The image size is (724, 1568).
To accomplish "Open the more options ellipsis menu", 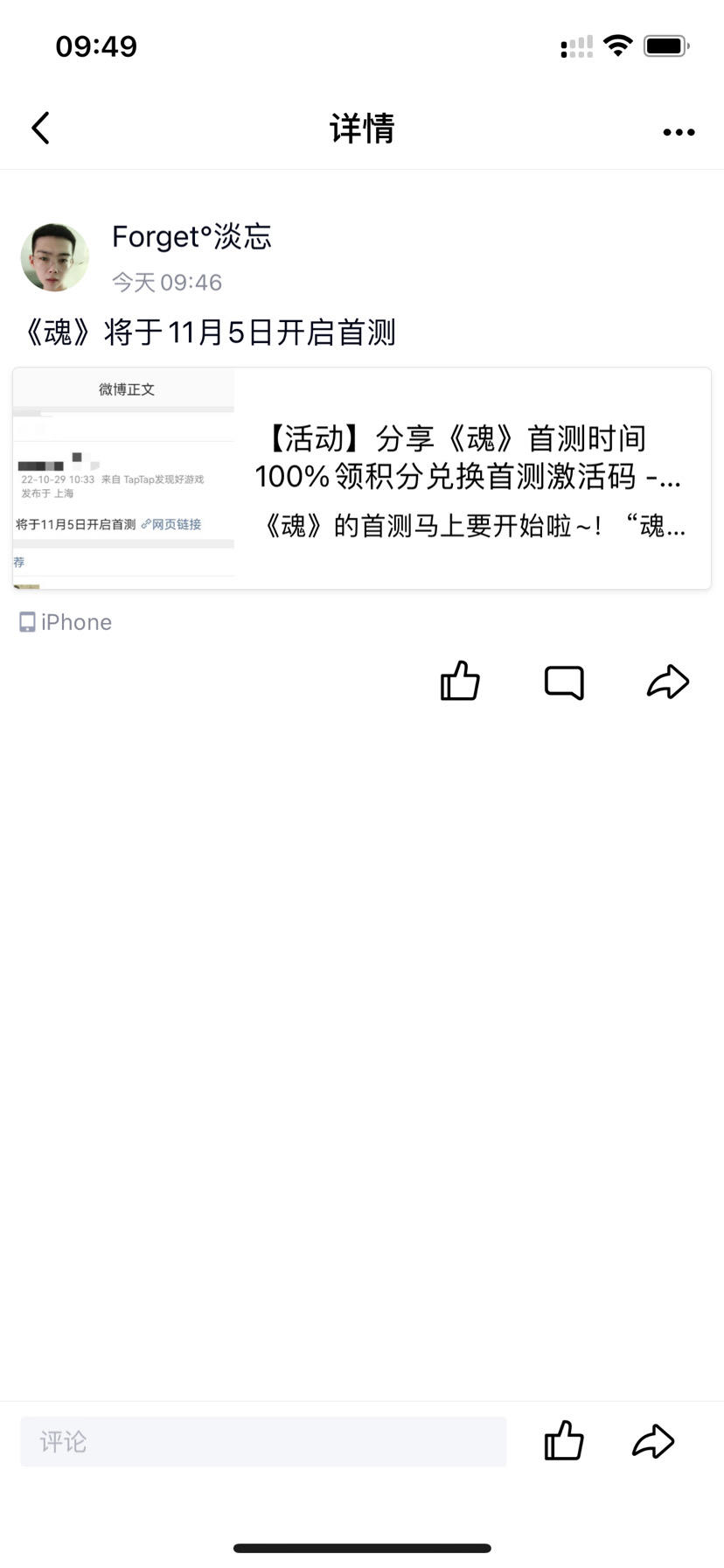I will pos(679,131).
